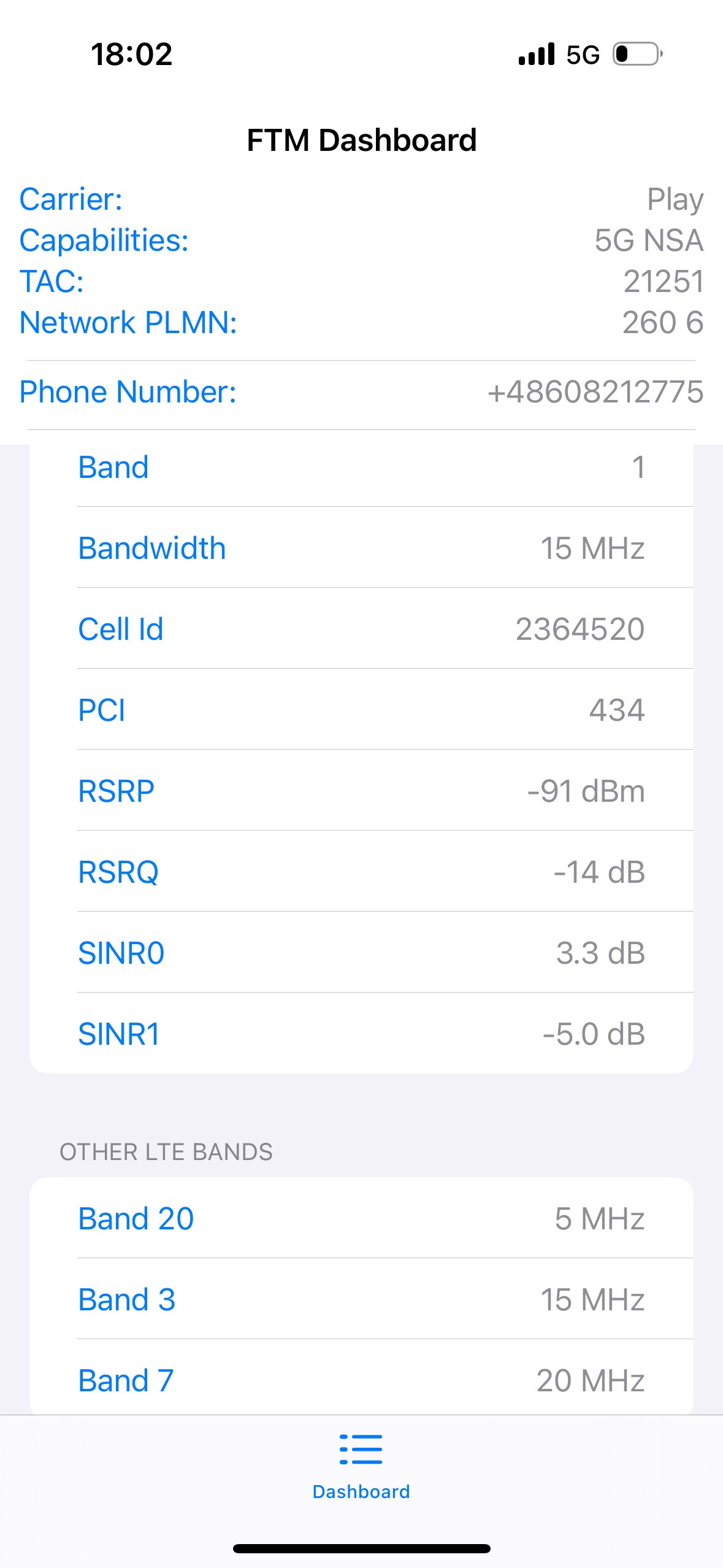Select Band 3 showing 15 MHz
Viewport: 723px width, 1568px height.
pyautogui.click(x=361, y=1299)
